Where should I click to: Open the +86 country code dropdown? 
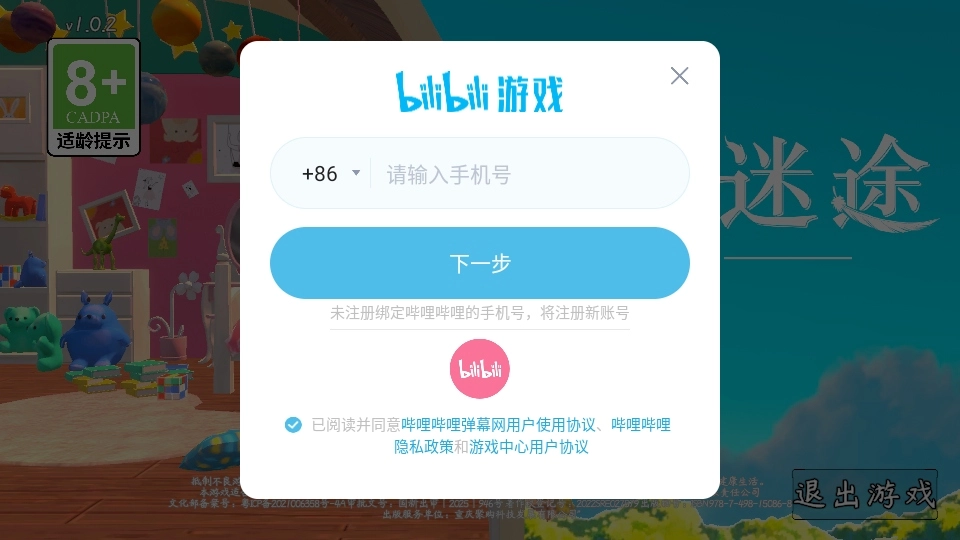coord(331,174)
